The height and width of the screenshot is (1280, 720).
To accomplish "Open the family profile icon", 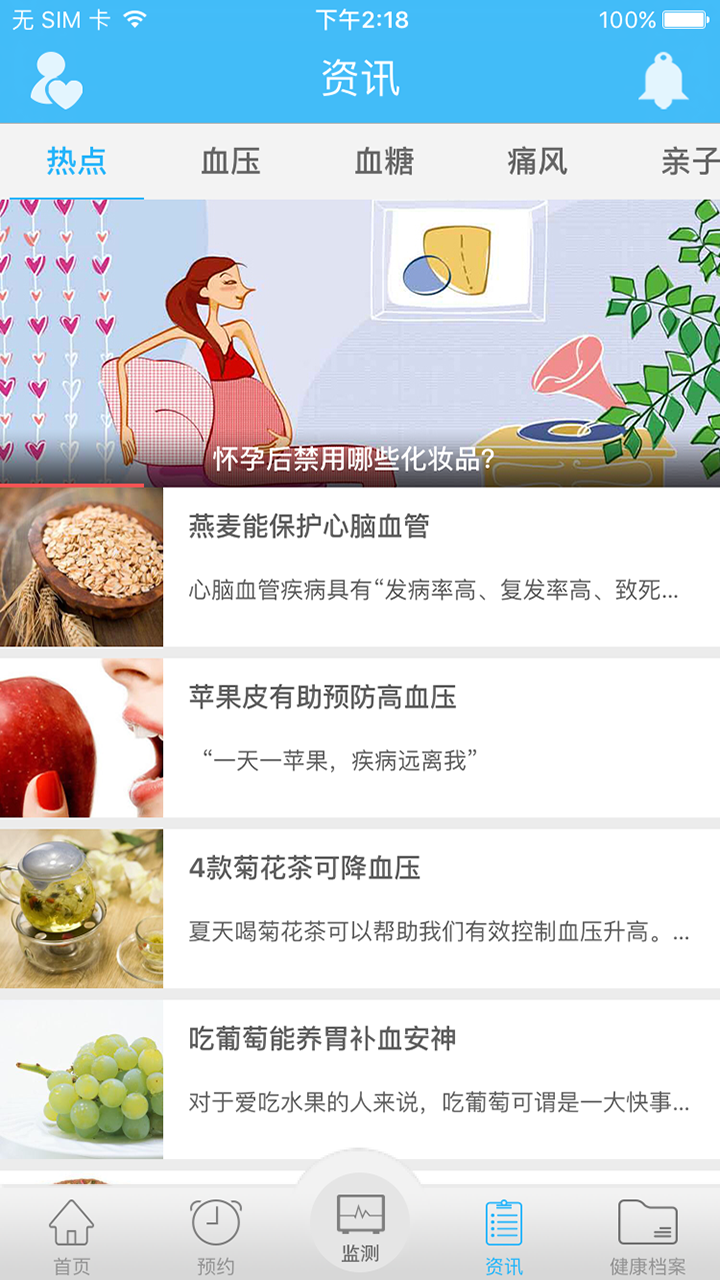I will click(x=56, y=79).
